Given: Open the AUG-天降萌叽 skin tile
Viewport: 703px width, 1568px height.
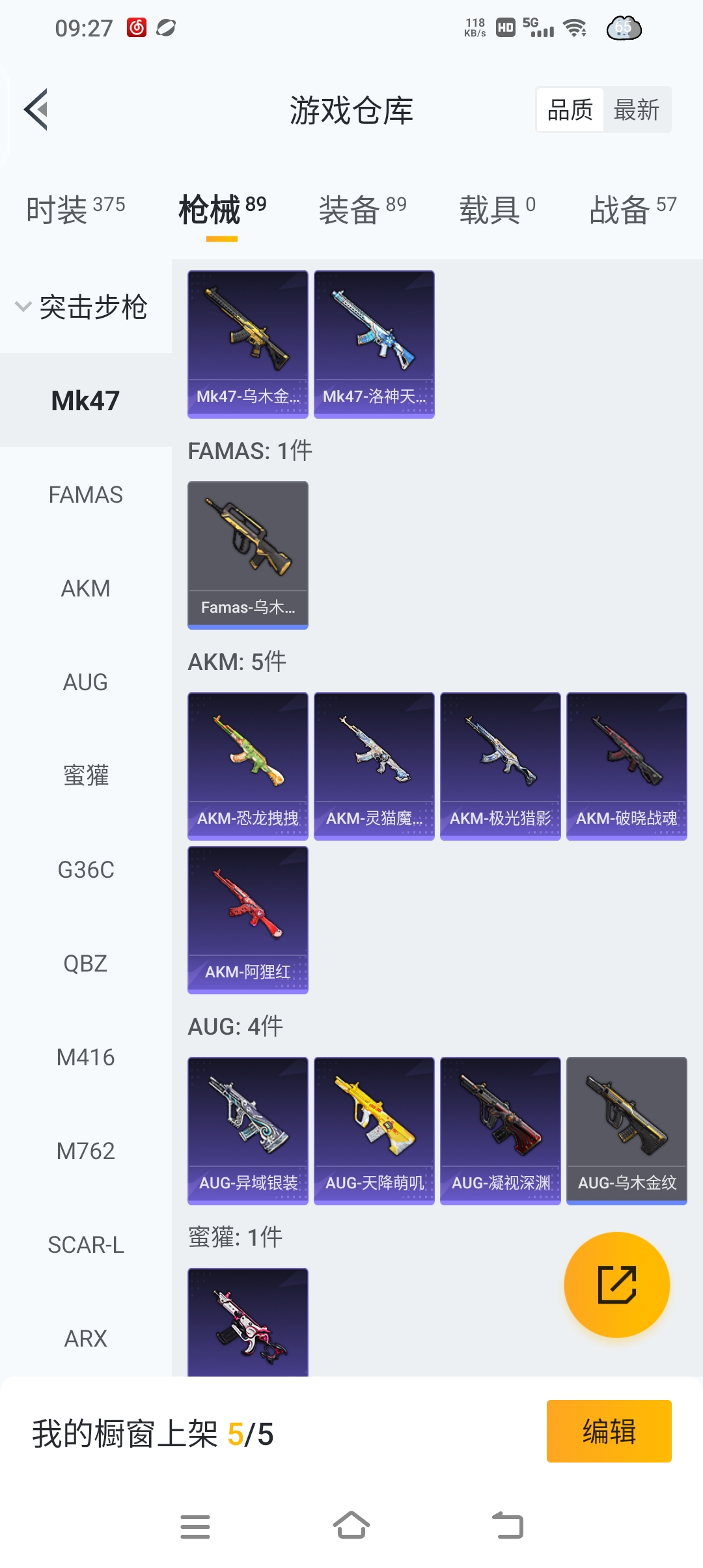Looking at the screenshot, I should [x=374, y=1130].
